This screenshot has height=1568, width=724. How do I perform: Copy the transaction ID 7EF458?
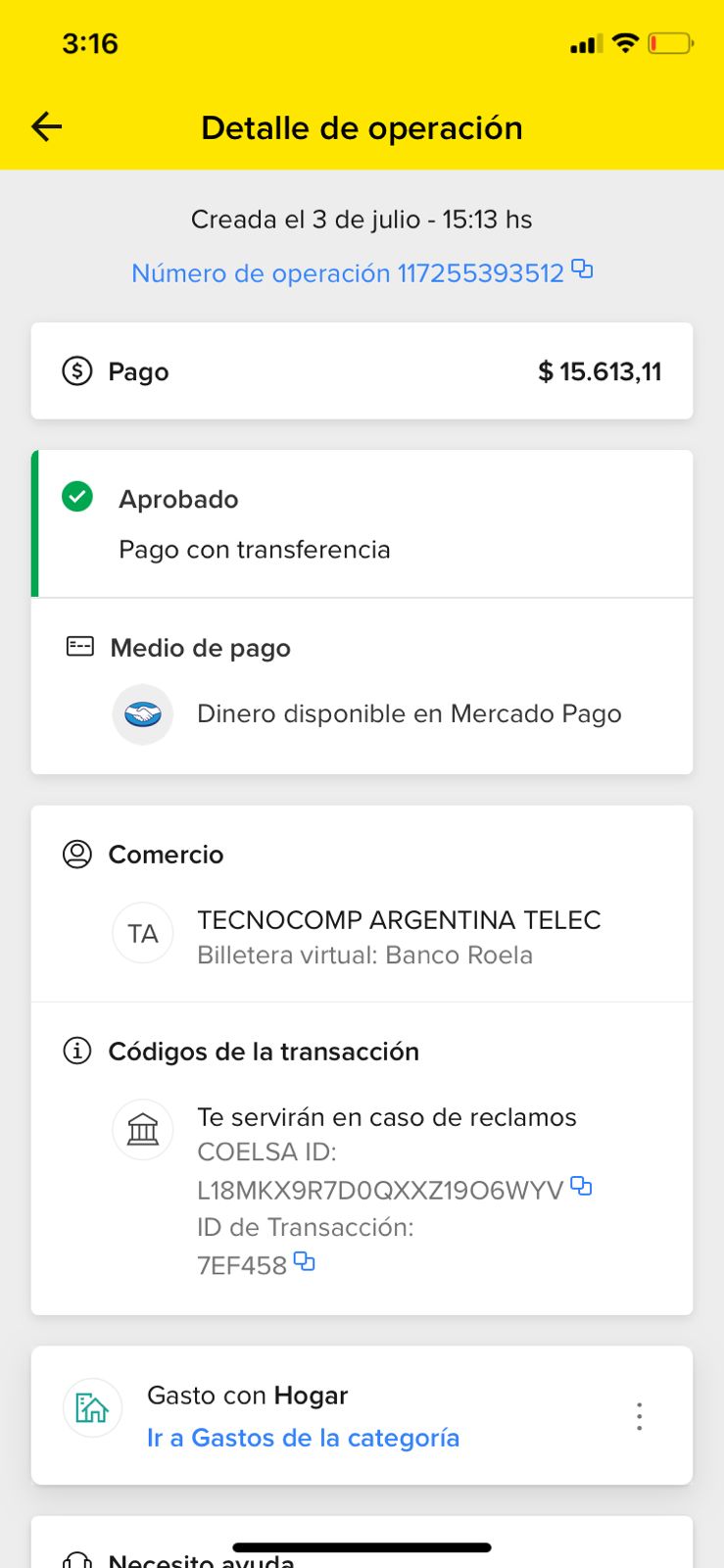pos(305,1261)
